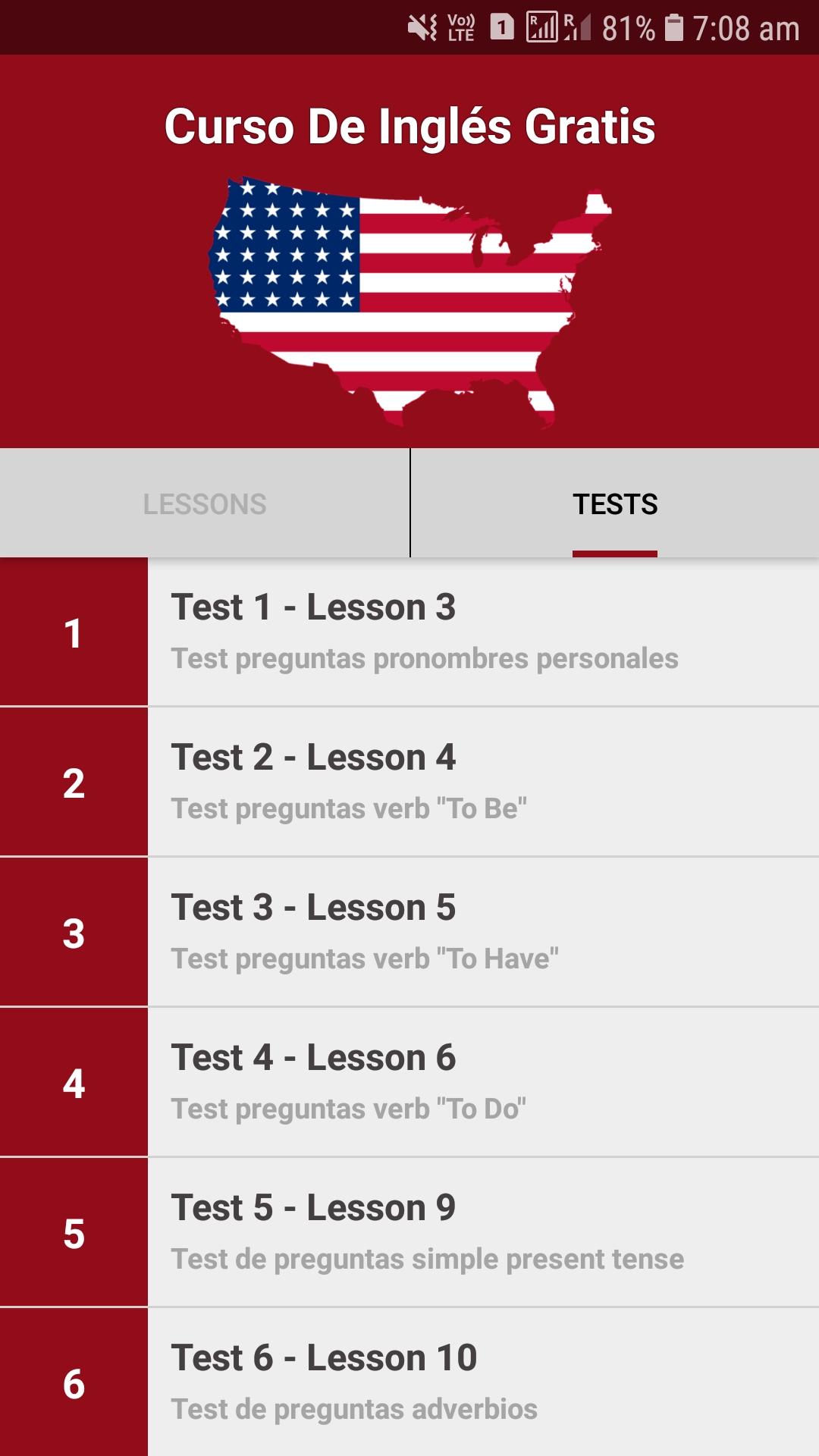Screen dimensions: 819x1456
Task: Tap the USA flag map image
Action: (x=409, y=296)
